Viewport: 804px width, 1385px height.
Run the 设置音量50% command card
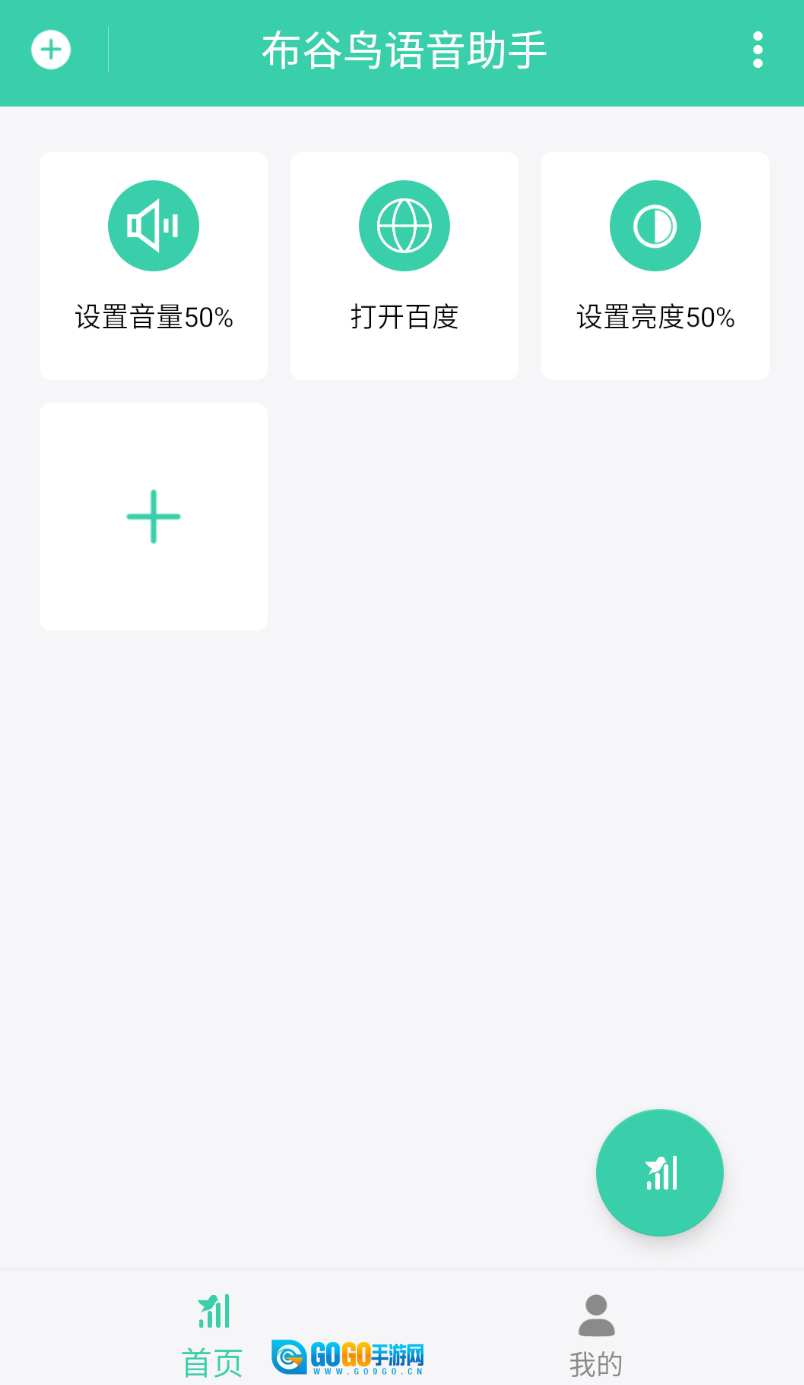tap(154, 266)
